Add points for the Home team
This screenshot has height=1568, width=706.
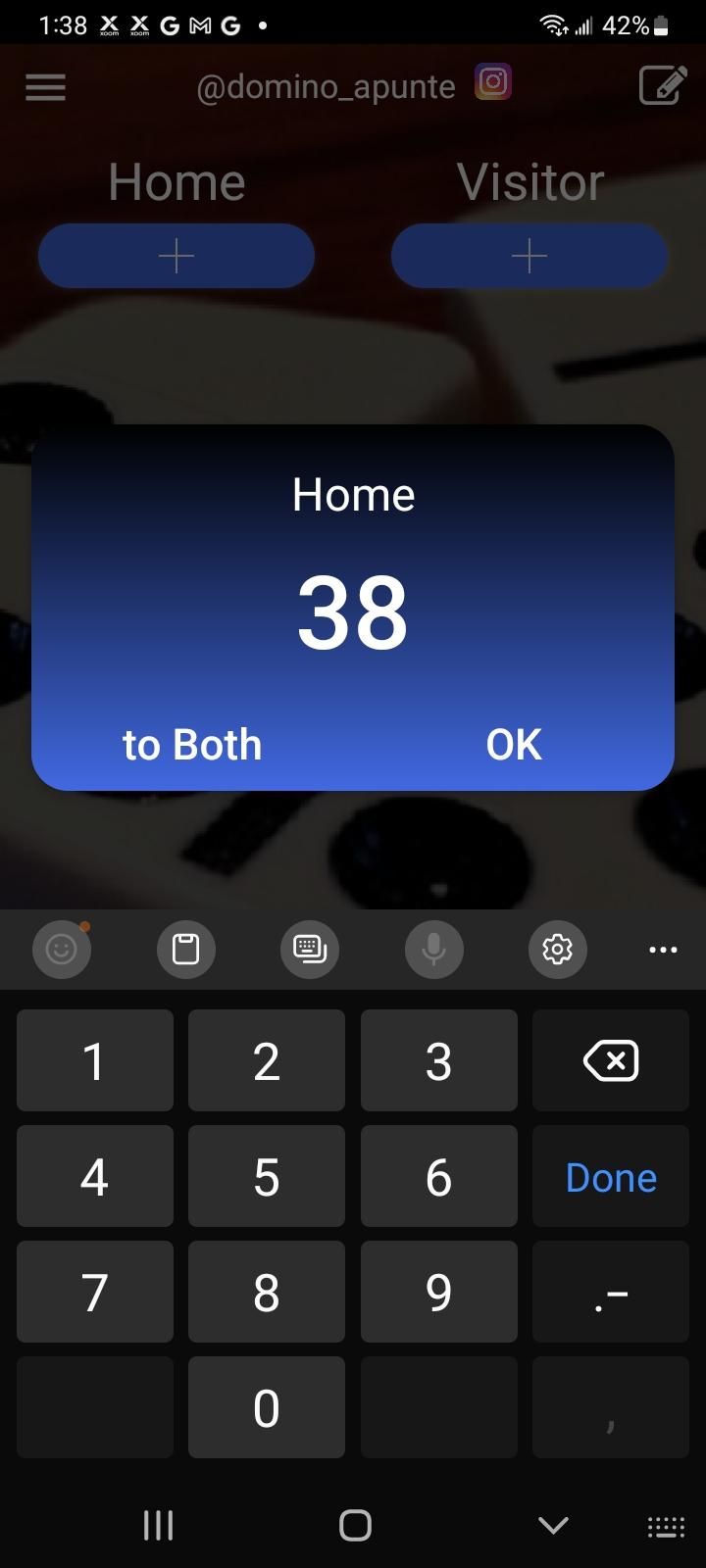(x=176, y=256)
